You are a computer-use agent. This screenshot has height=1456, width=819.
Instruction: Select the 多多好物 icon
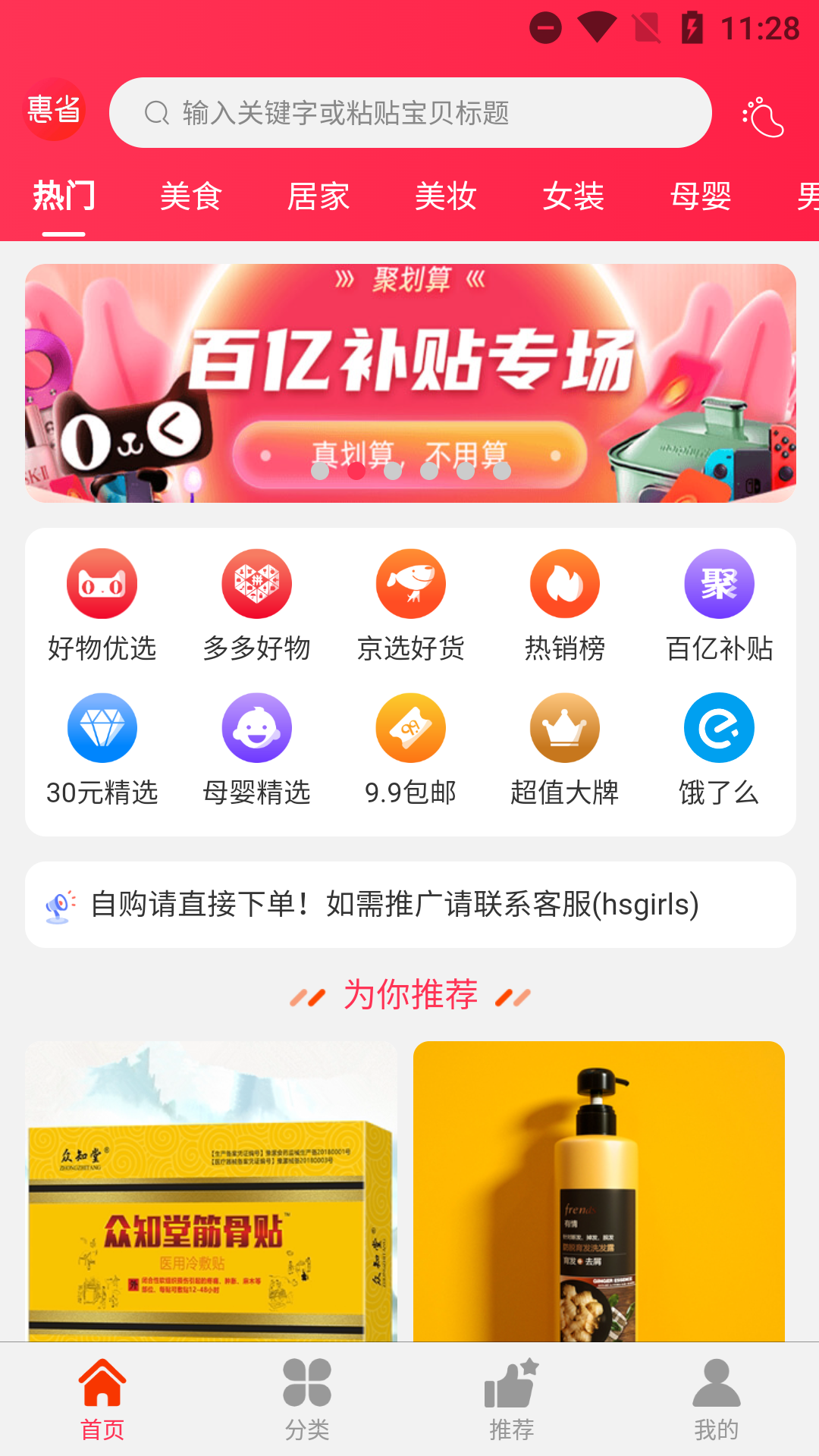point(256,607)
